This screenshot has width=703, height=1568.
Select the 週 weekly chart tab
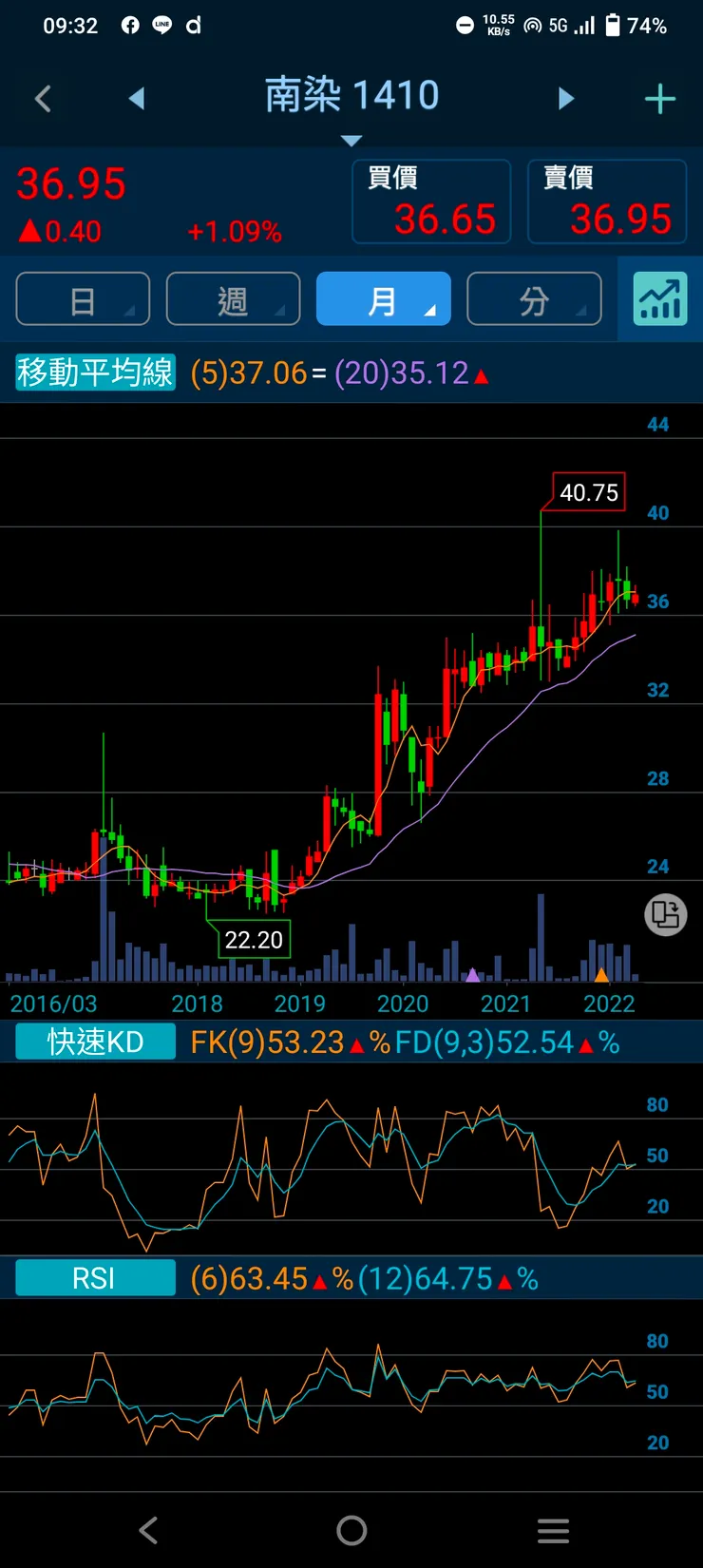pyautogui.click(x=233, y=299)
